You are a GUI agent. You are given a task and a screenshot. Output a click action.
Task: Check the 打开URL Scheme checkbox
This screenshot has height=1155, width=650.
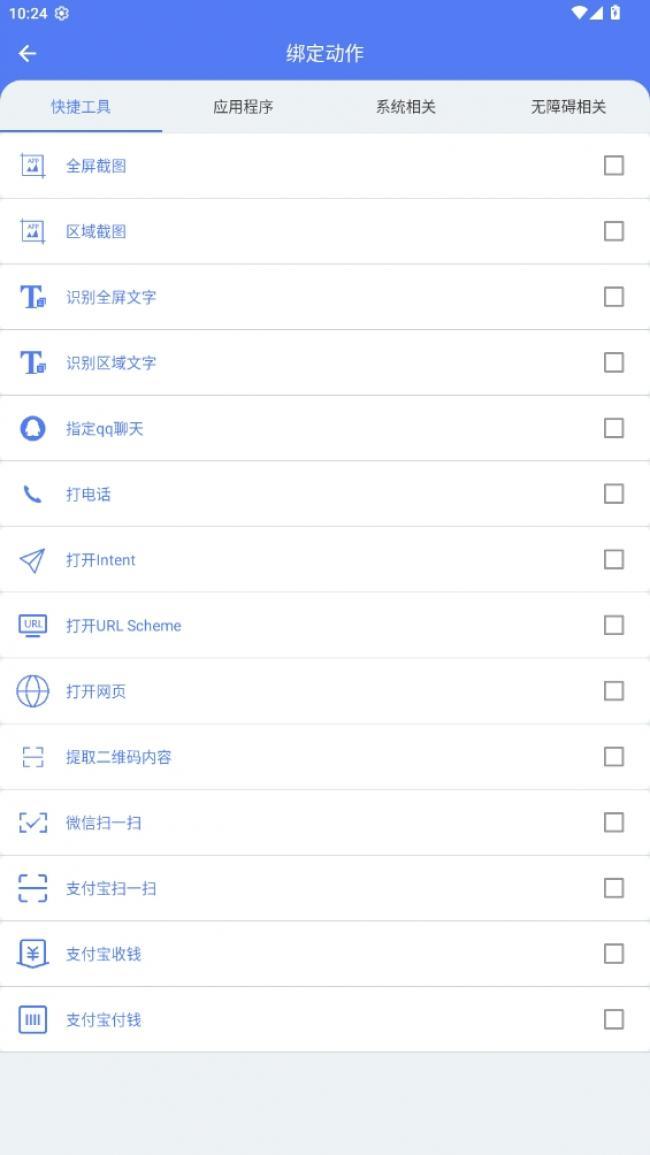(x=614, y=625)
